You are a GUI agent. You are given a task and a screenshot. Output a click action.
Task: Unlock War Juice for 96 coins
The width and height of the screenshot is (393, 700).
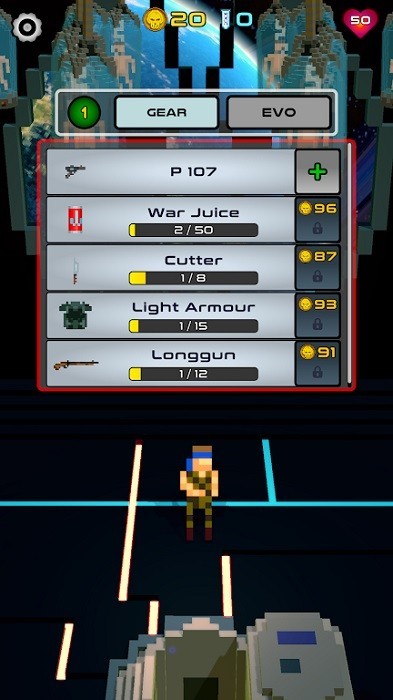click(x=318, y=220)
